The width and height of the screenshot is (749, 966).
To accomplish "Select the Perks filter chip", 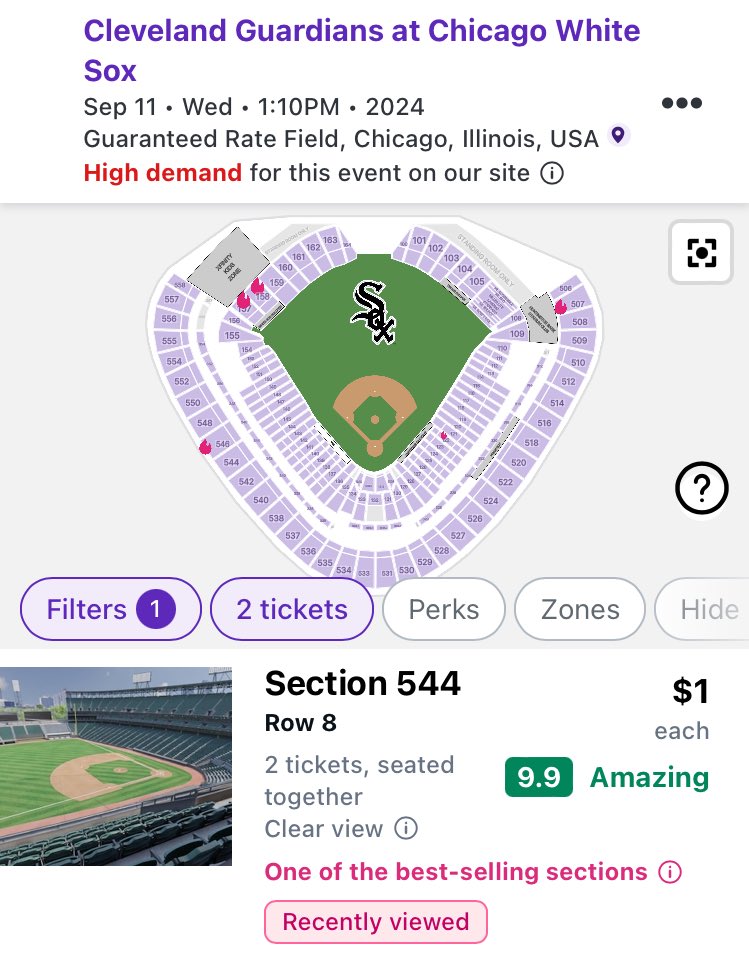I will 443,609.
